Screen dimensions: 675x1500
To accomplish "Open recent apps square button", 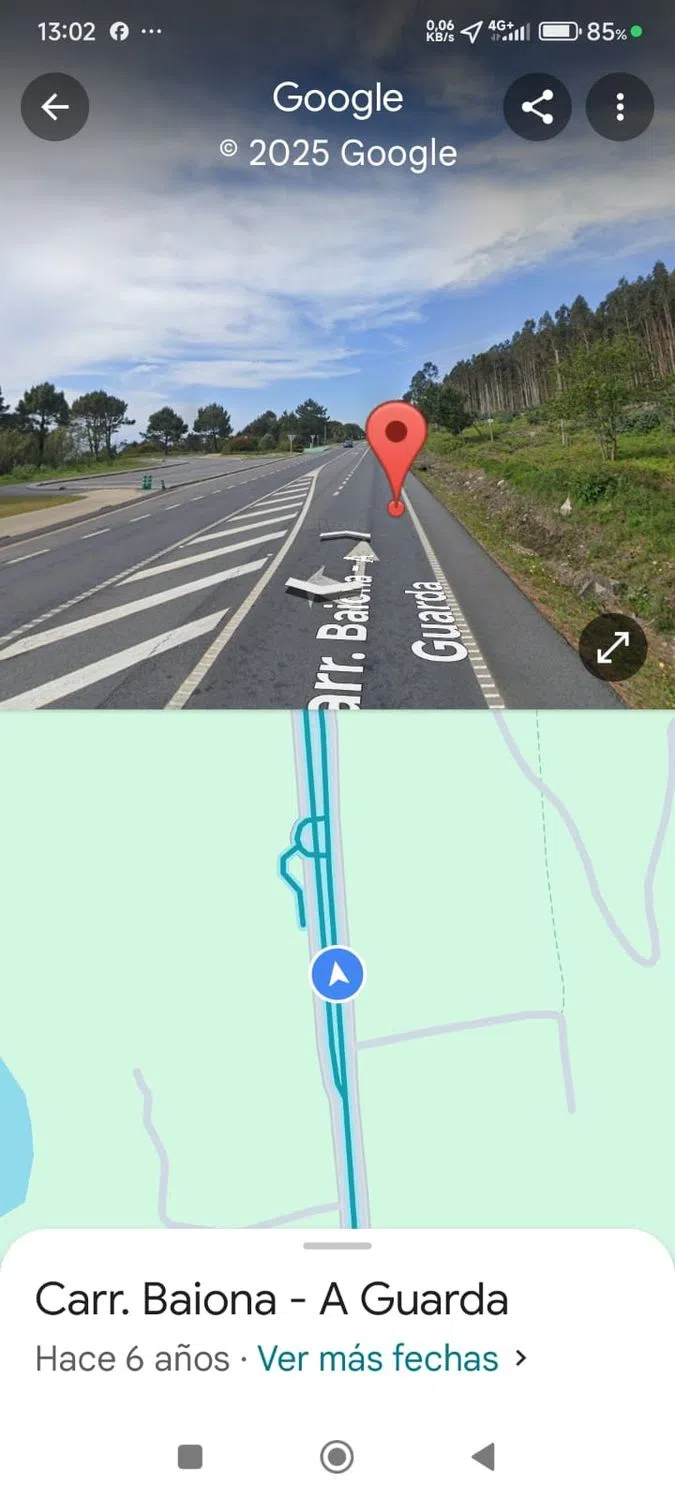I will pyautogui.click(x=190, y=1457).
